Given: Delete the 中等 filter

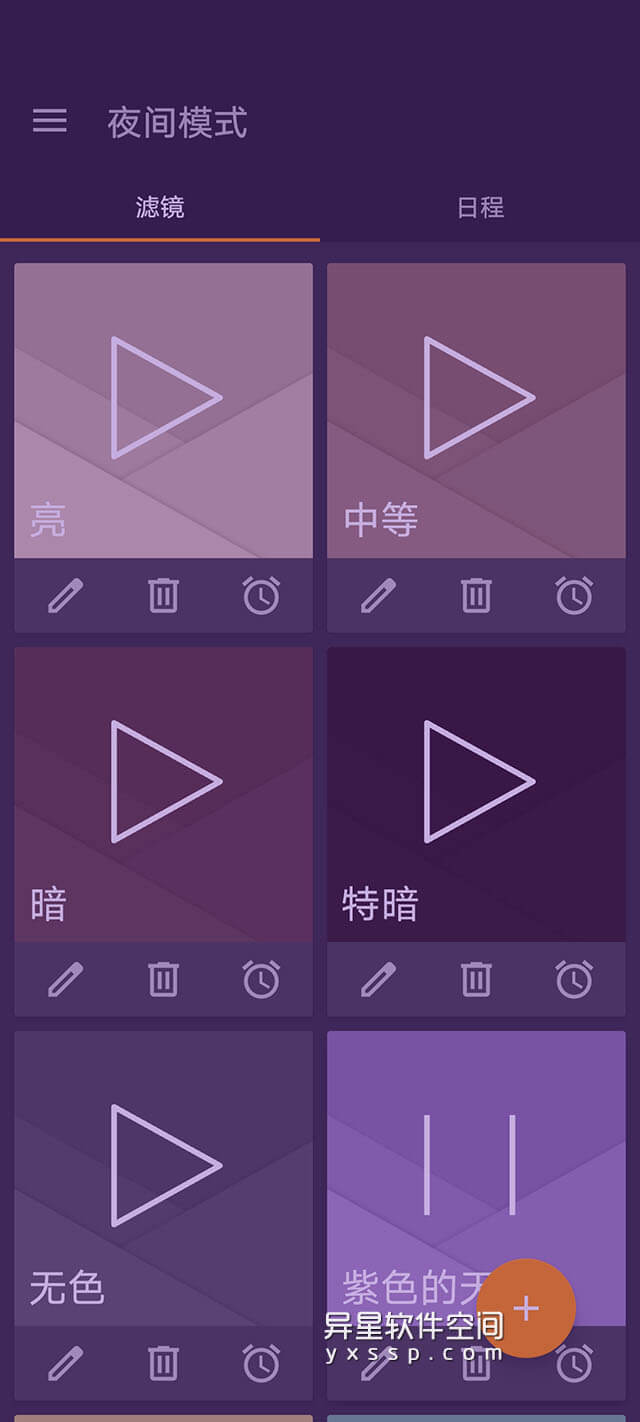Looking at the screenshot, I should click(476, 596).
